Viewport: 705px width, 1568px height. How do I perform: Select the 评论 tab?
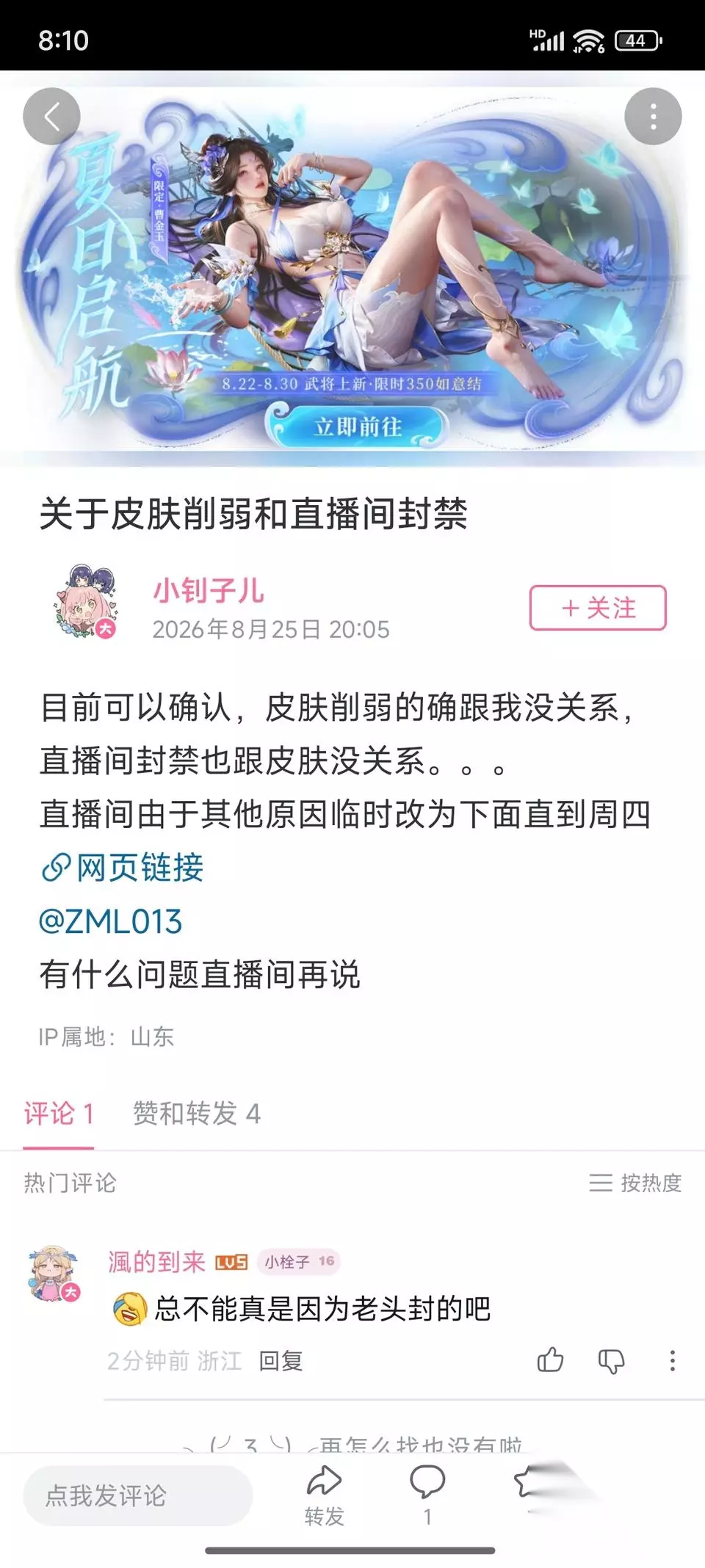[59, 1114]
